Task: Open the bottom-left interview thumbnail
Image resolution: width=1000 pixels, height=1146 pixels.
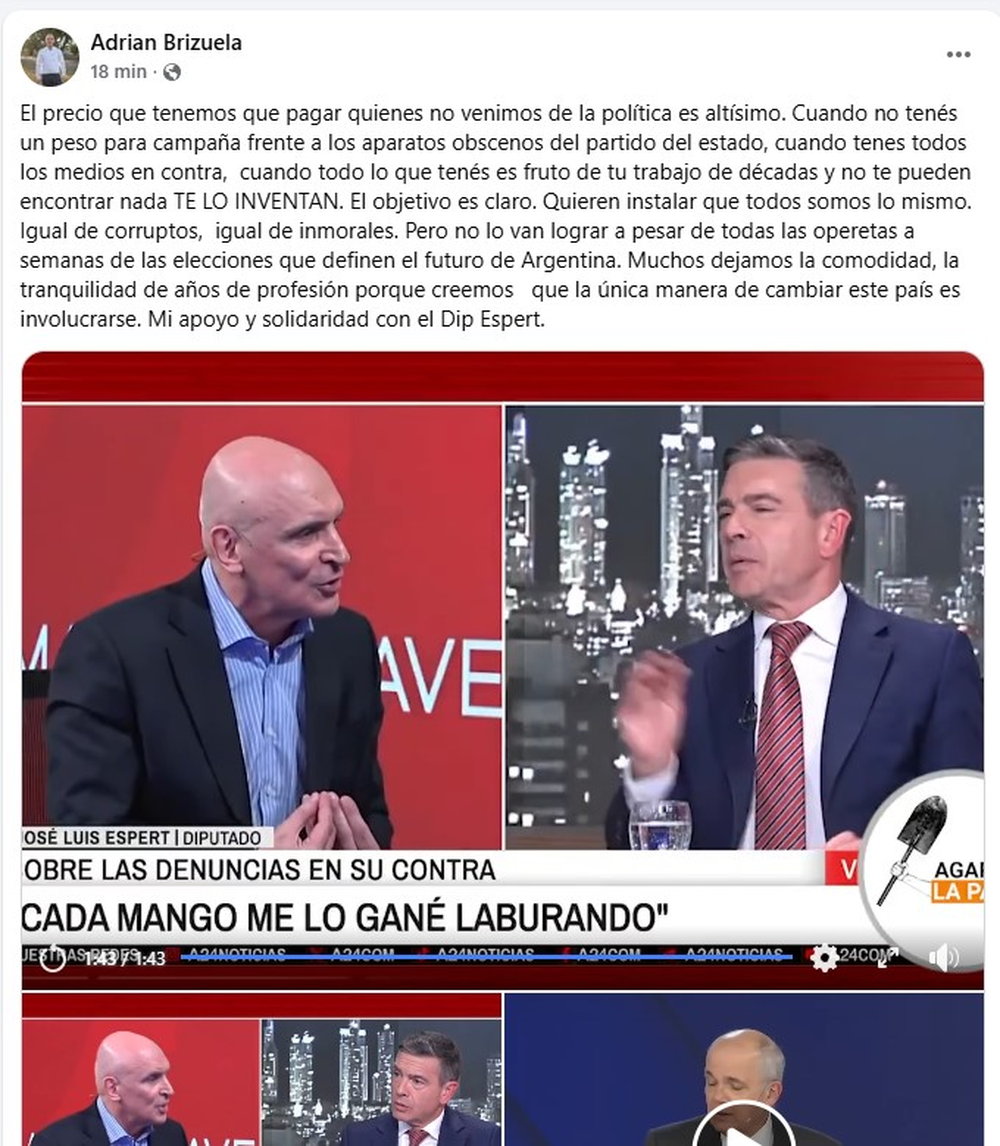Action: point(261,1070)
